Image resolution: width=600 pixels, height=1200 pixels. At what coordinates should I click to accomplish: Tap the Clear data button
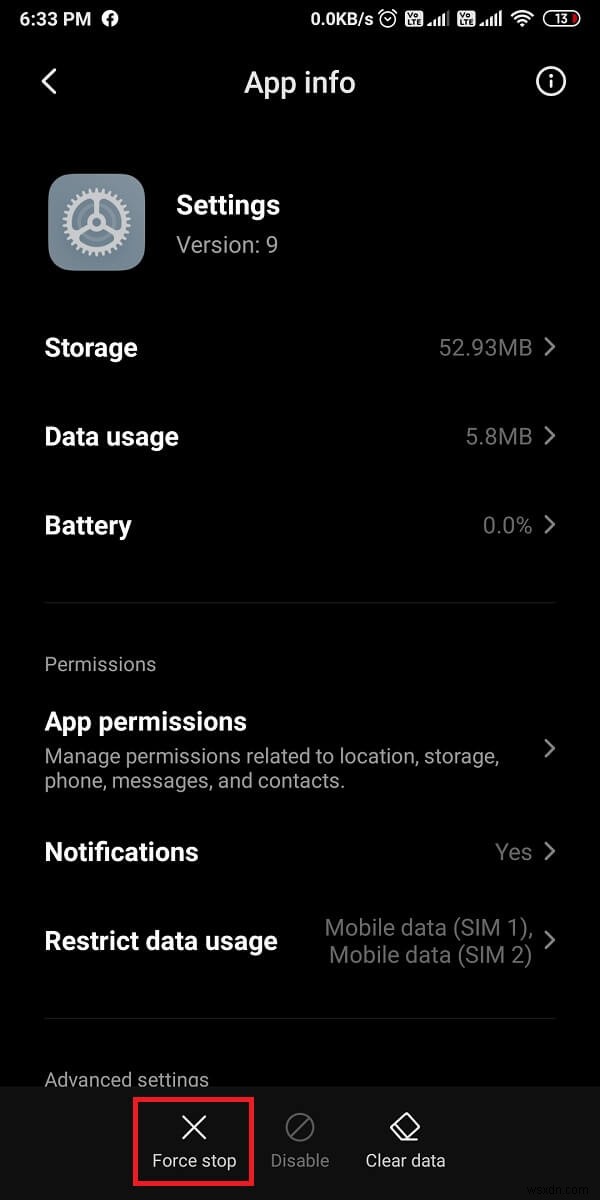click(x=405, y=1142)
